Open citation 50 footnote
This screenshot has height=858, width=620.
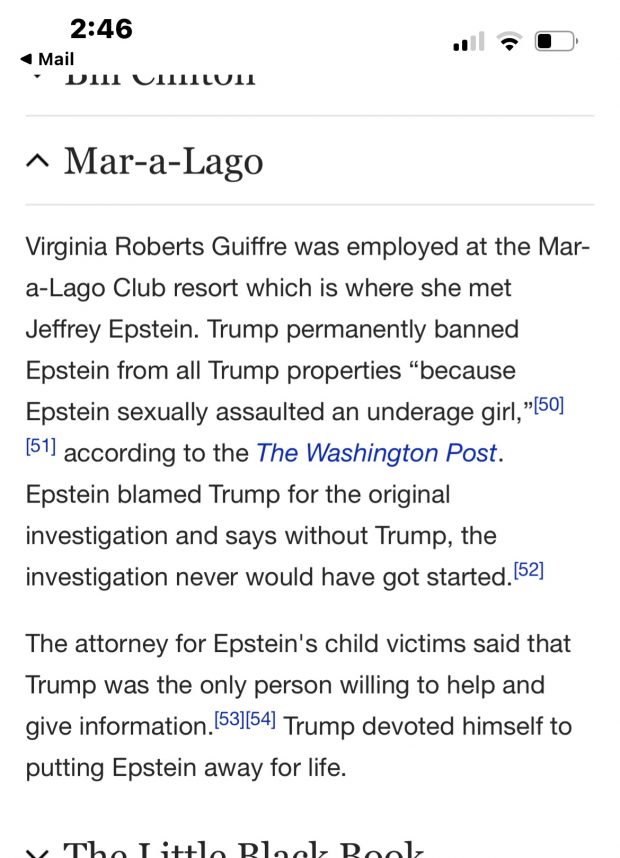coord(549,405)
